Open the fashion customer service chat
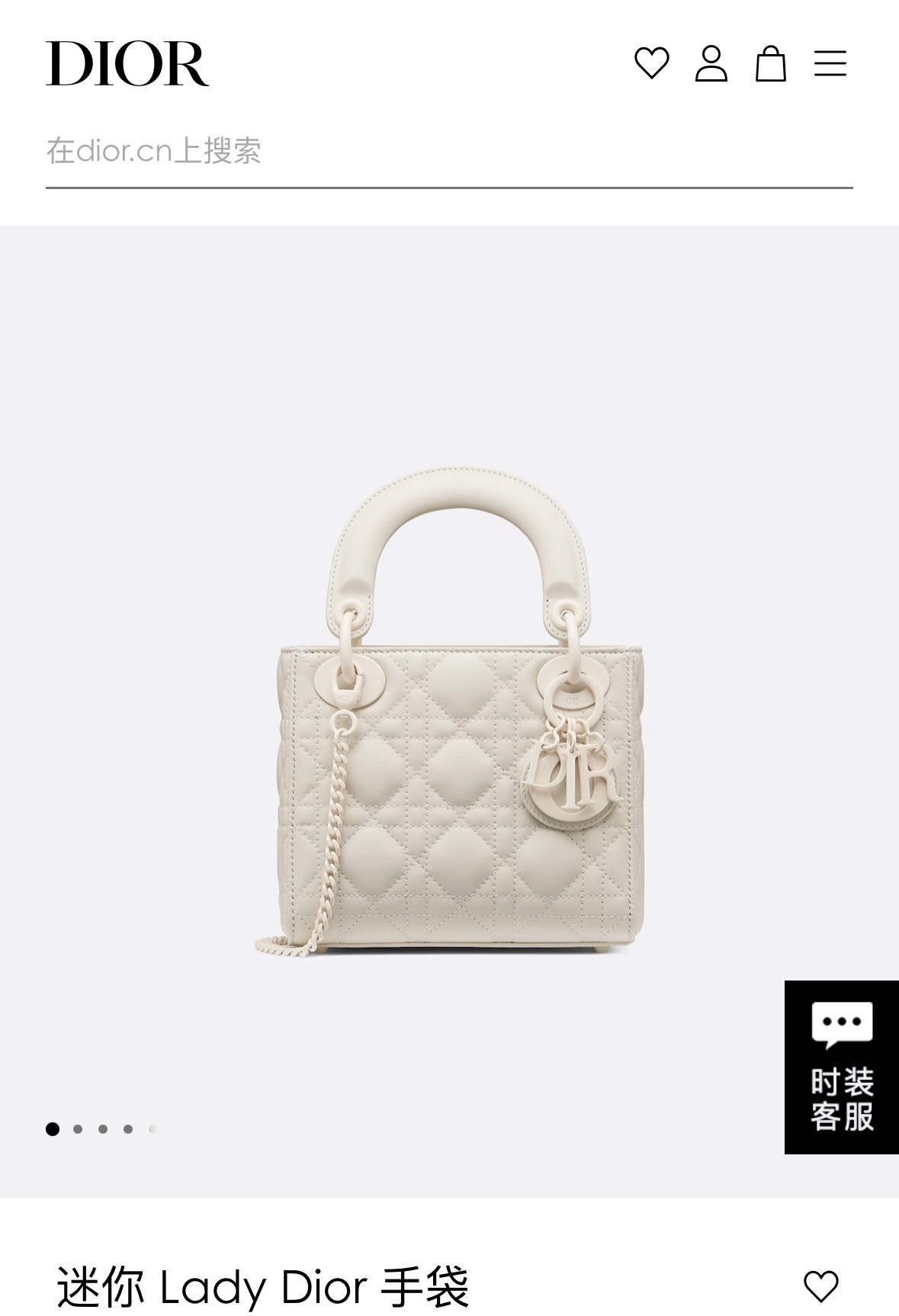This screenshot has height=1316, width=899. click(x=842, y=1067)
